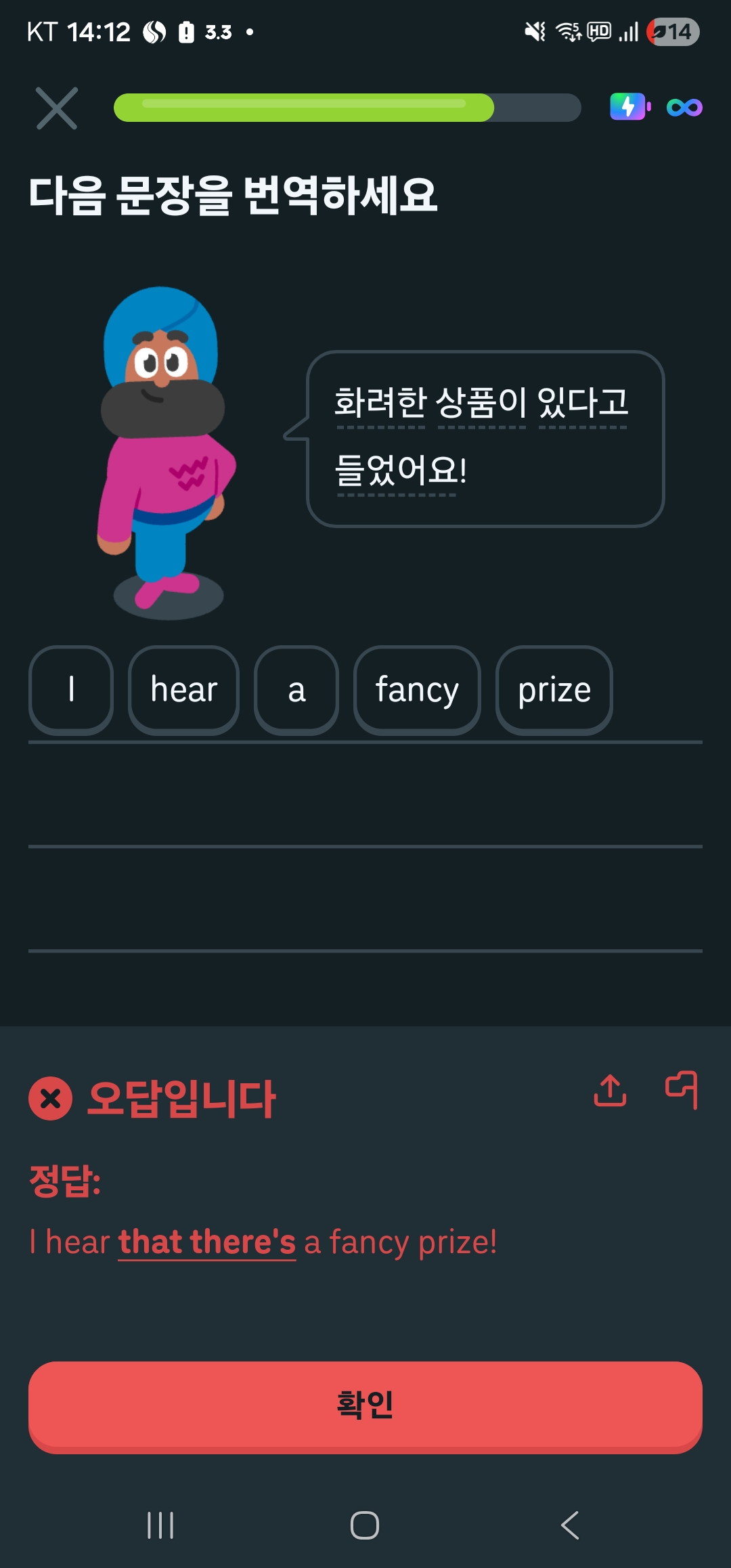Open the energy battery icon at top
This screenshot has width=731, height=1568.
pos(630,107)
